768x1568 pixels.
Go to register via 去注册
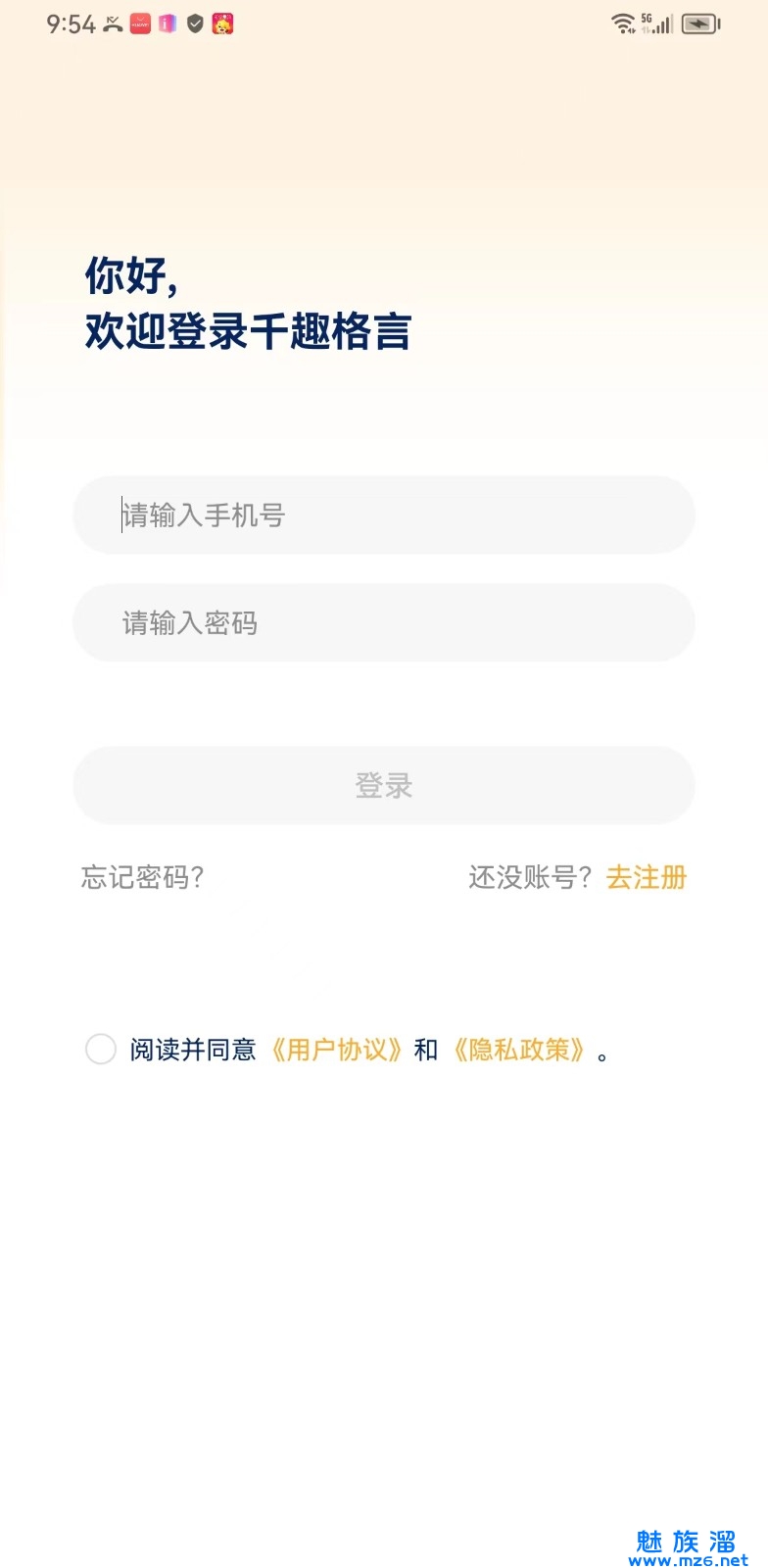click(x=647, y=877)
